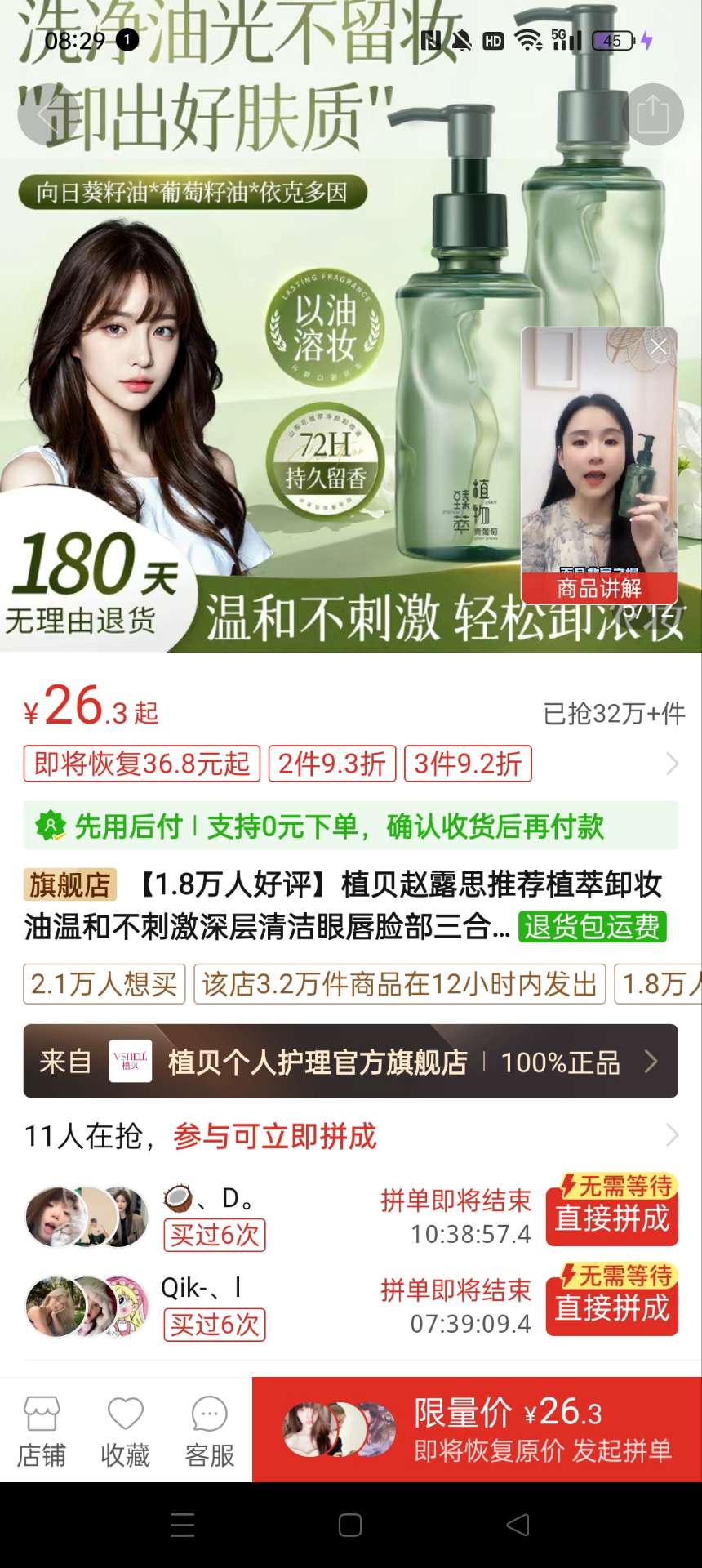Open 植贝个人护理官方旗舰店 store banner
This screenshot has height=1568, width=702.
tap(350, 1062)
